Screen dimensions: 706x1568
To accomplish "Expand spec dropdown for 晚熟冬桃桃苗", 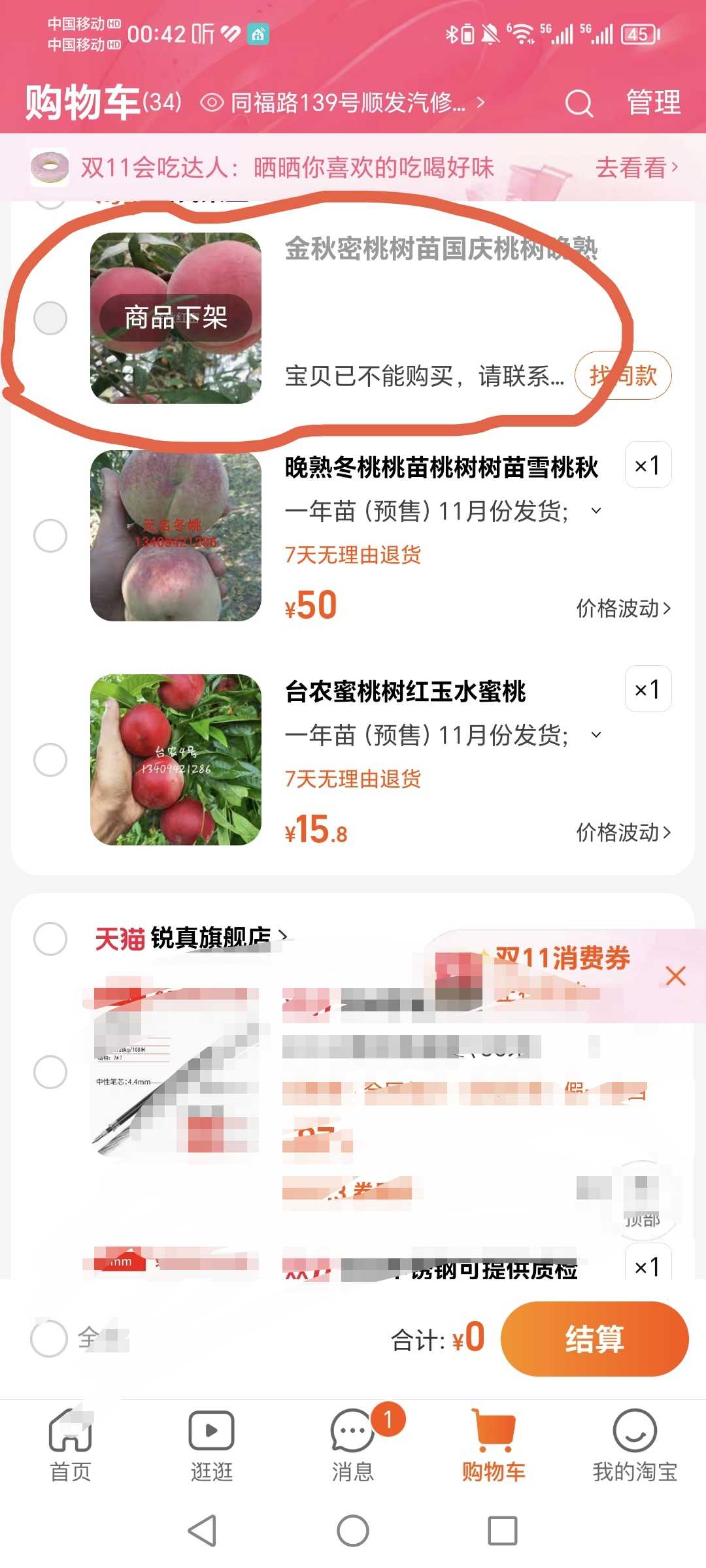I will (596, 511).
